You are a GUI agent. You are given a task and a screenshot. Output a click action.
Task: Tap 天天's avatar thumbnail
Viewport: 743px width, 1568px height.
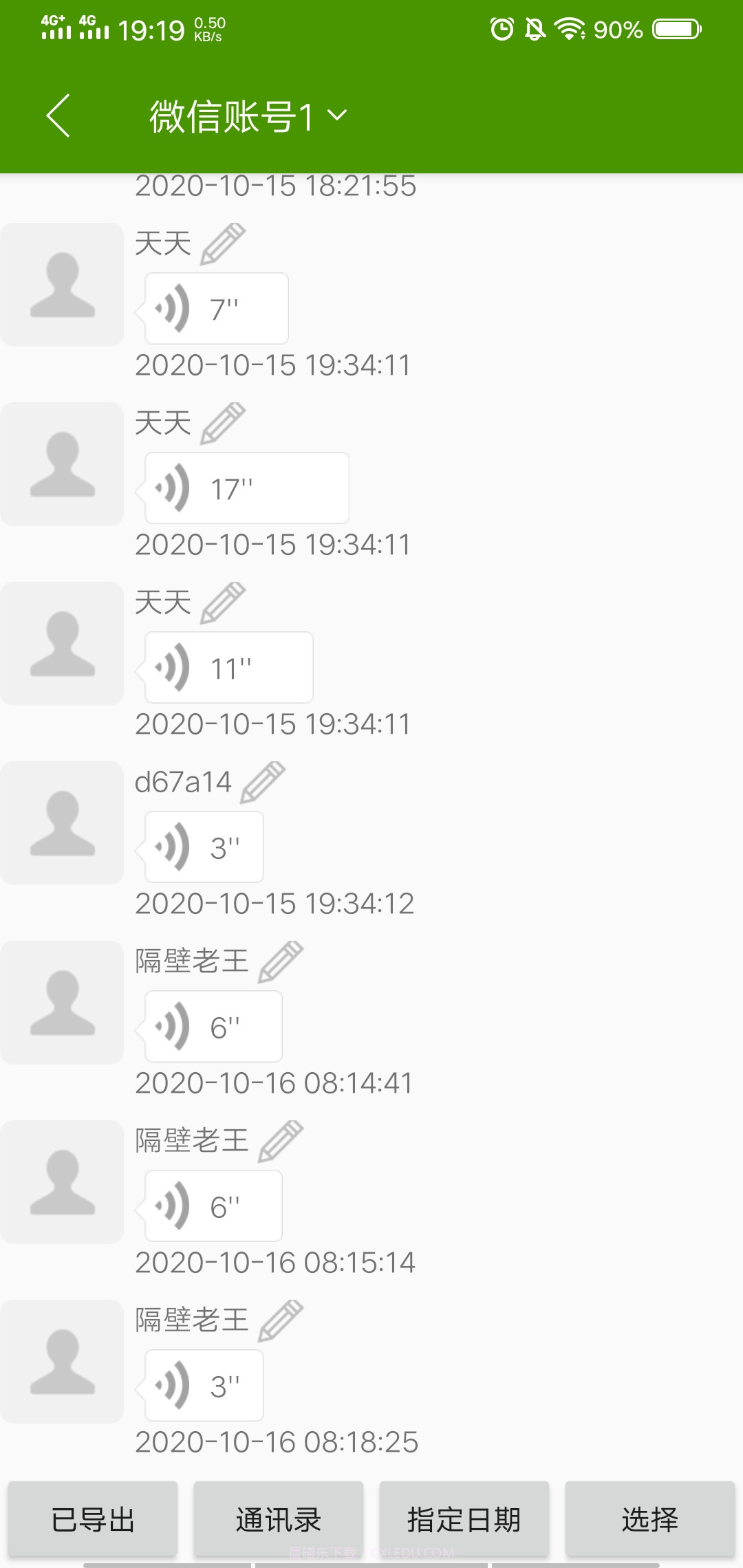(62, 285)
